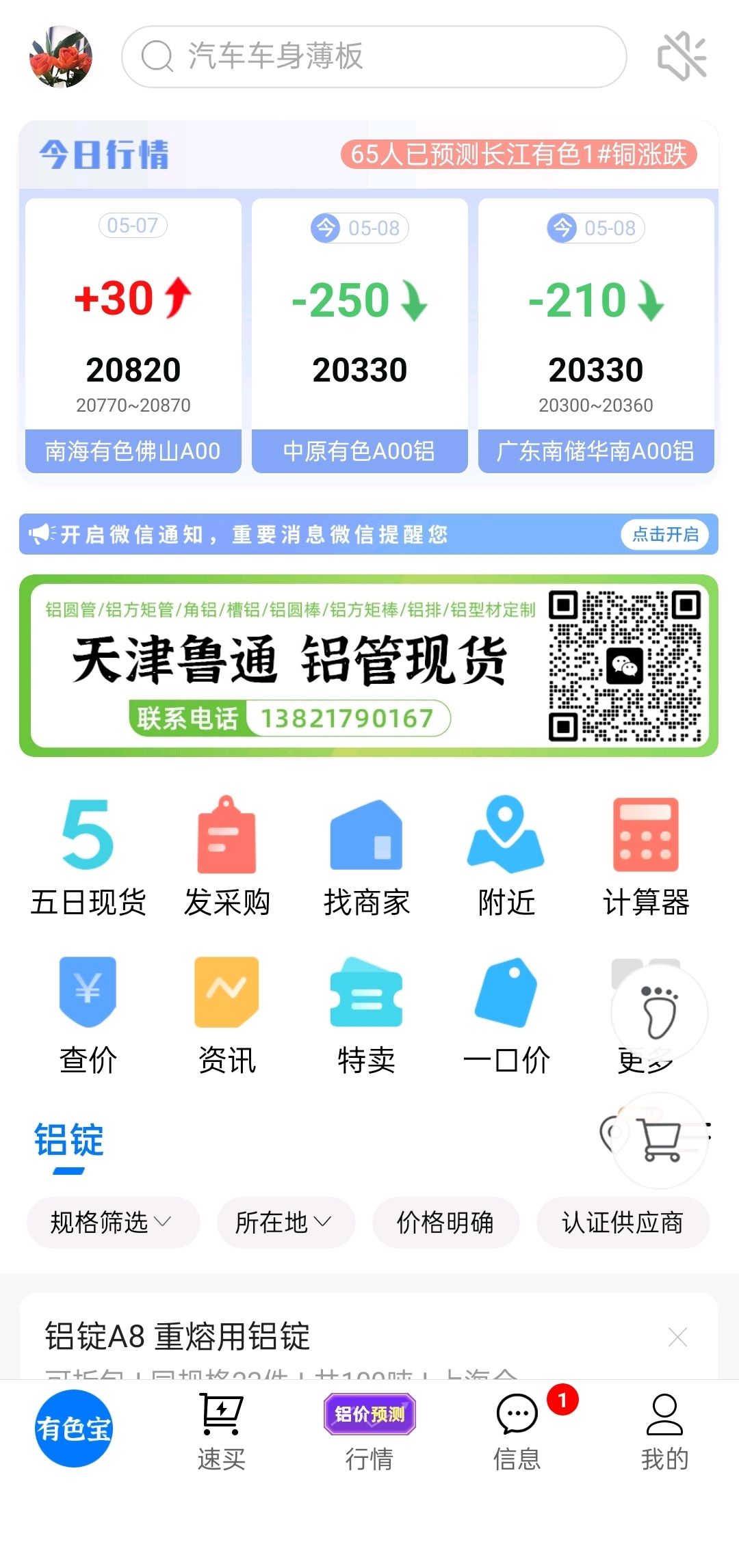Open 附近
Viewport: 739px width, 1568px height.
pos(506,857)
